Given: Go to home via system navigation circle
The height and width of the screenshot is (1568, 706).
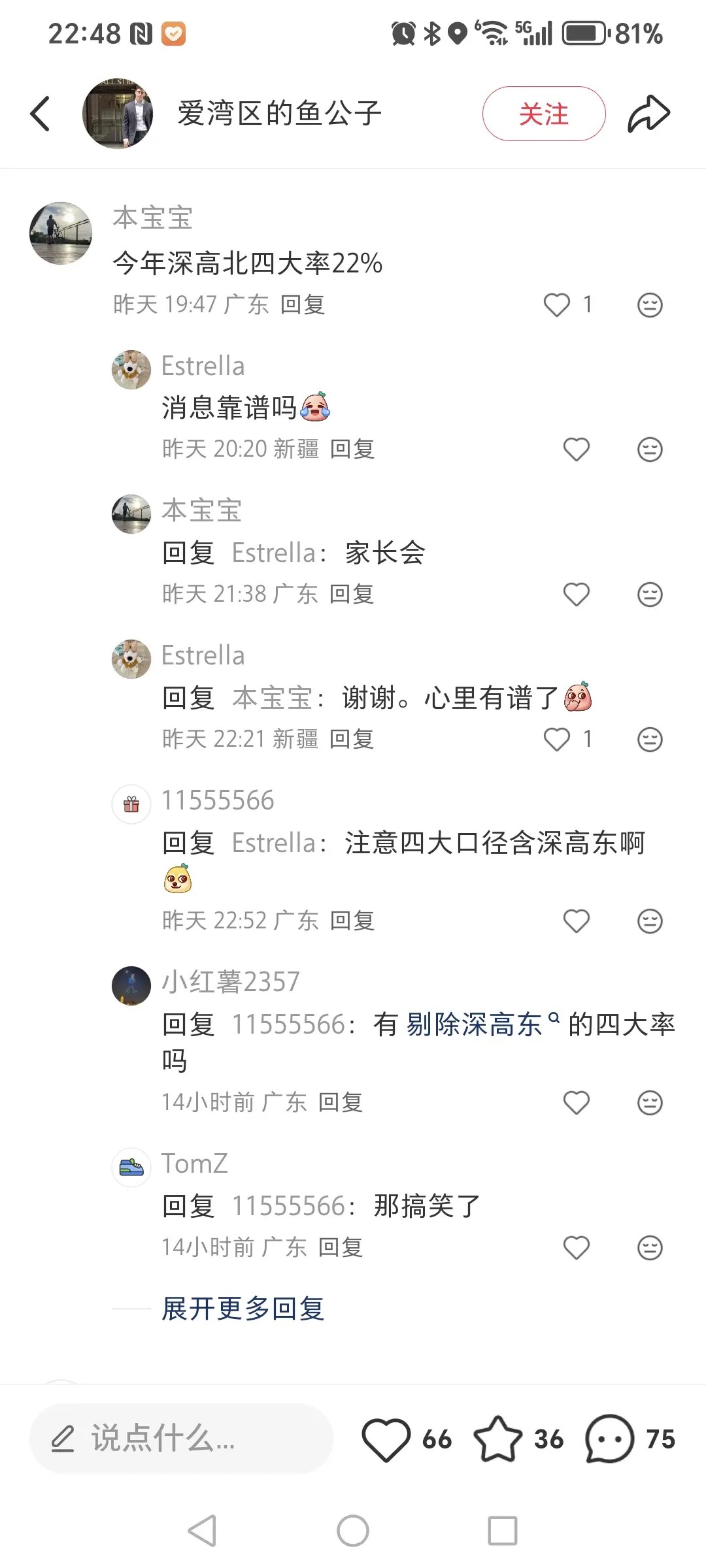Looking at the screenshot, I should click(x=353, y=1531).
